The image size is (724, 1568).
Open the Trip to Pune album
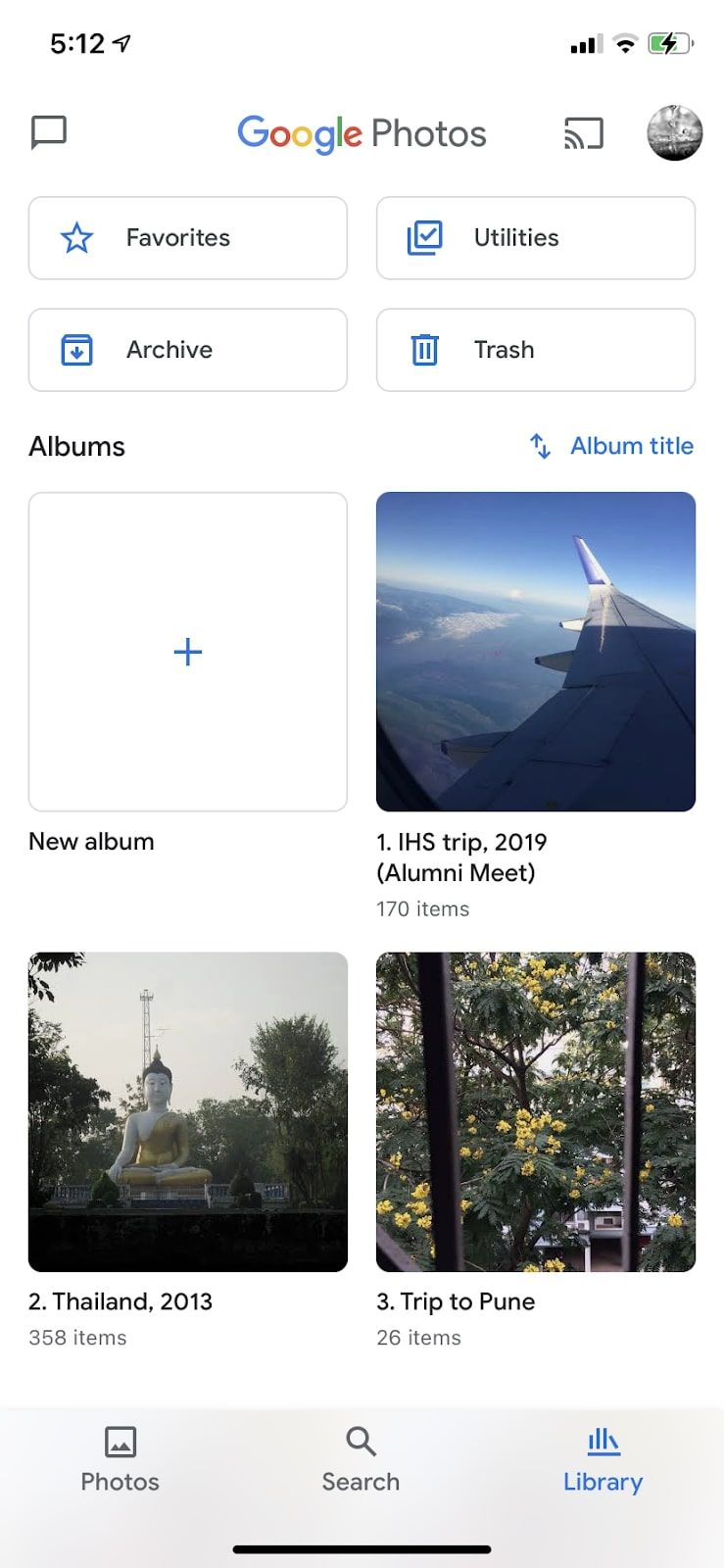click(535, 1109)
